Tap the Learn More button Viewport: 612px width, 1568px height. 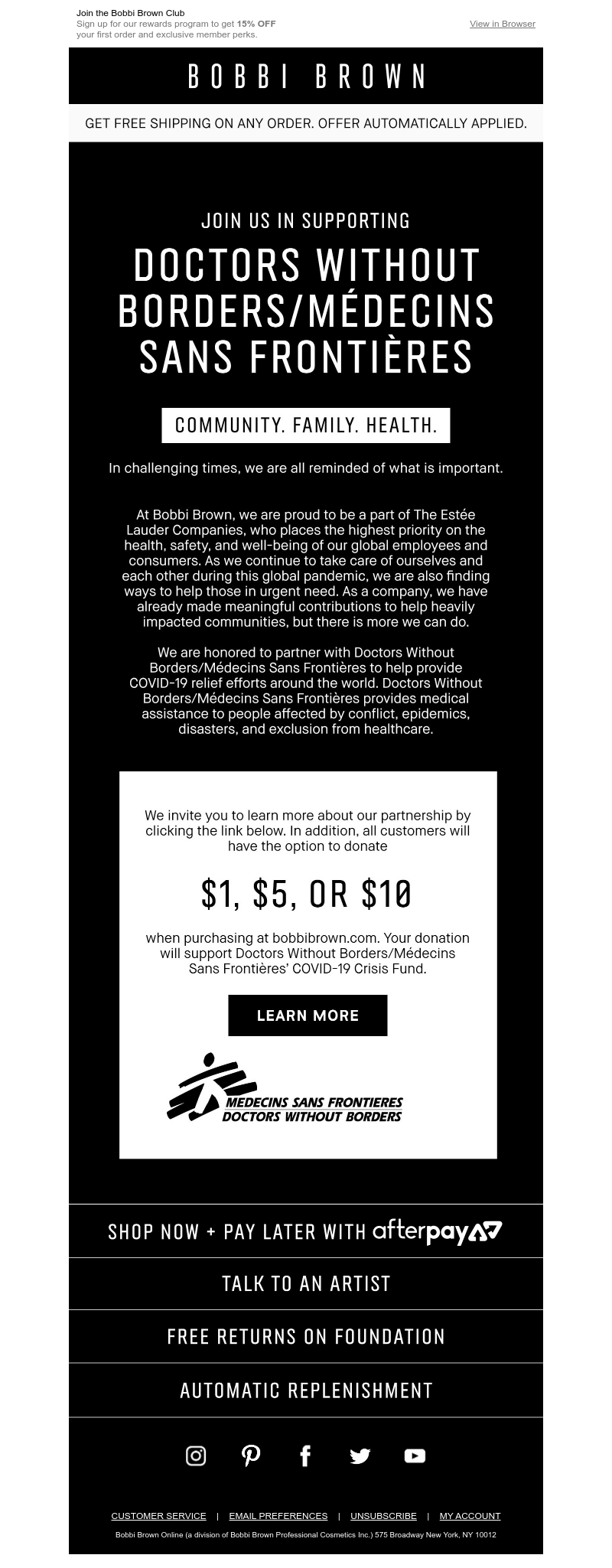click(308, 1015)
